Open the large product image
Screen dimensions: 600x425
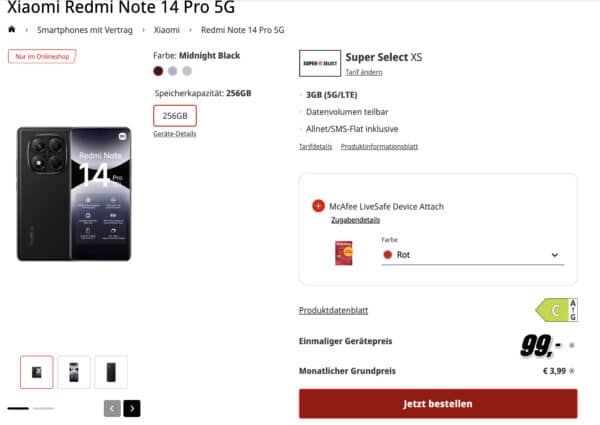75,194
